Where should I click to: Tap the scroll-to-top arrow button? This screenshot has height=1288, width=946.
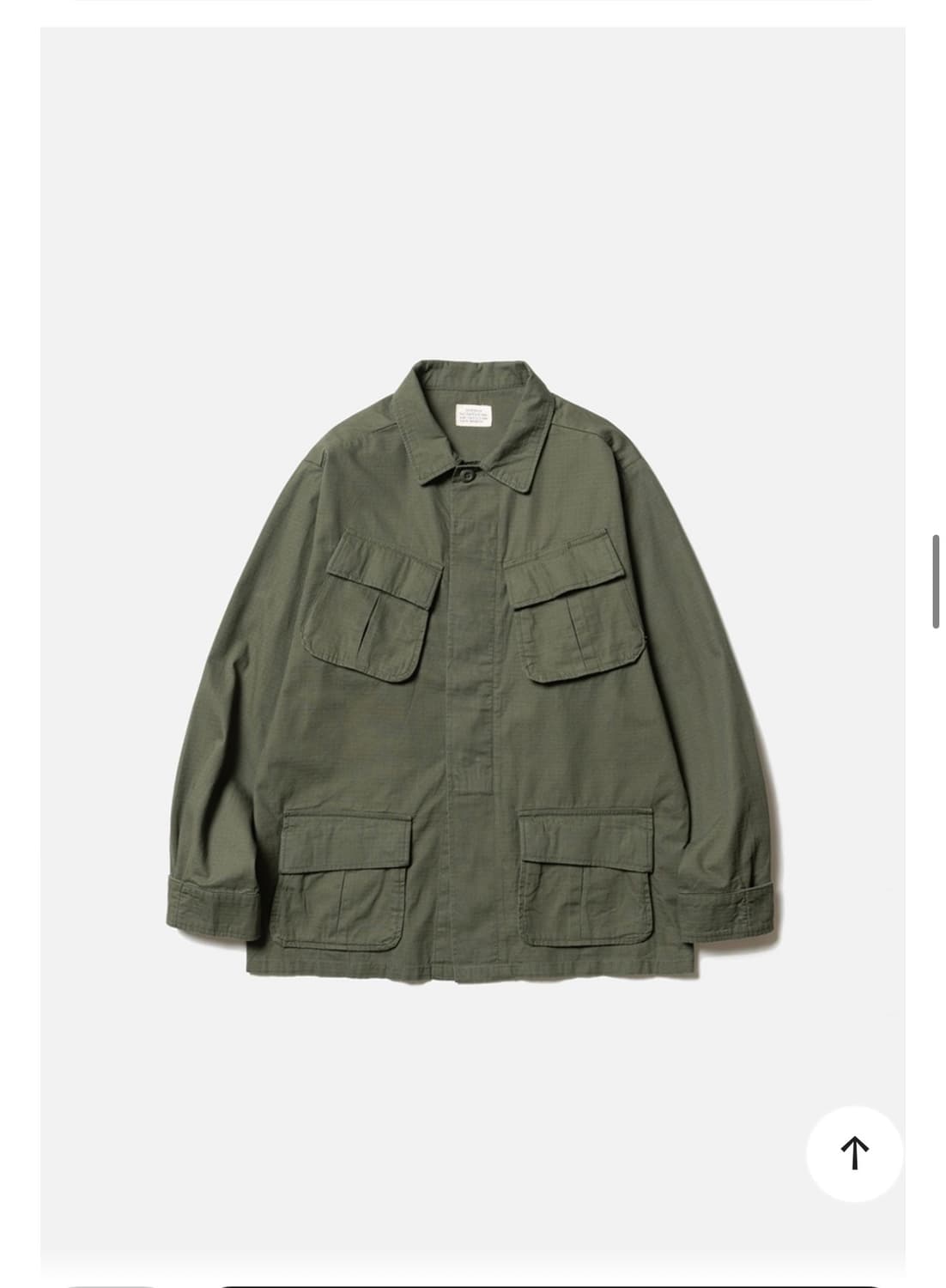[854, 1153]
